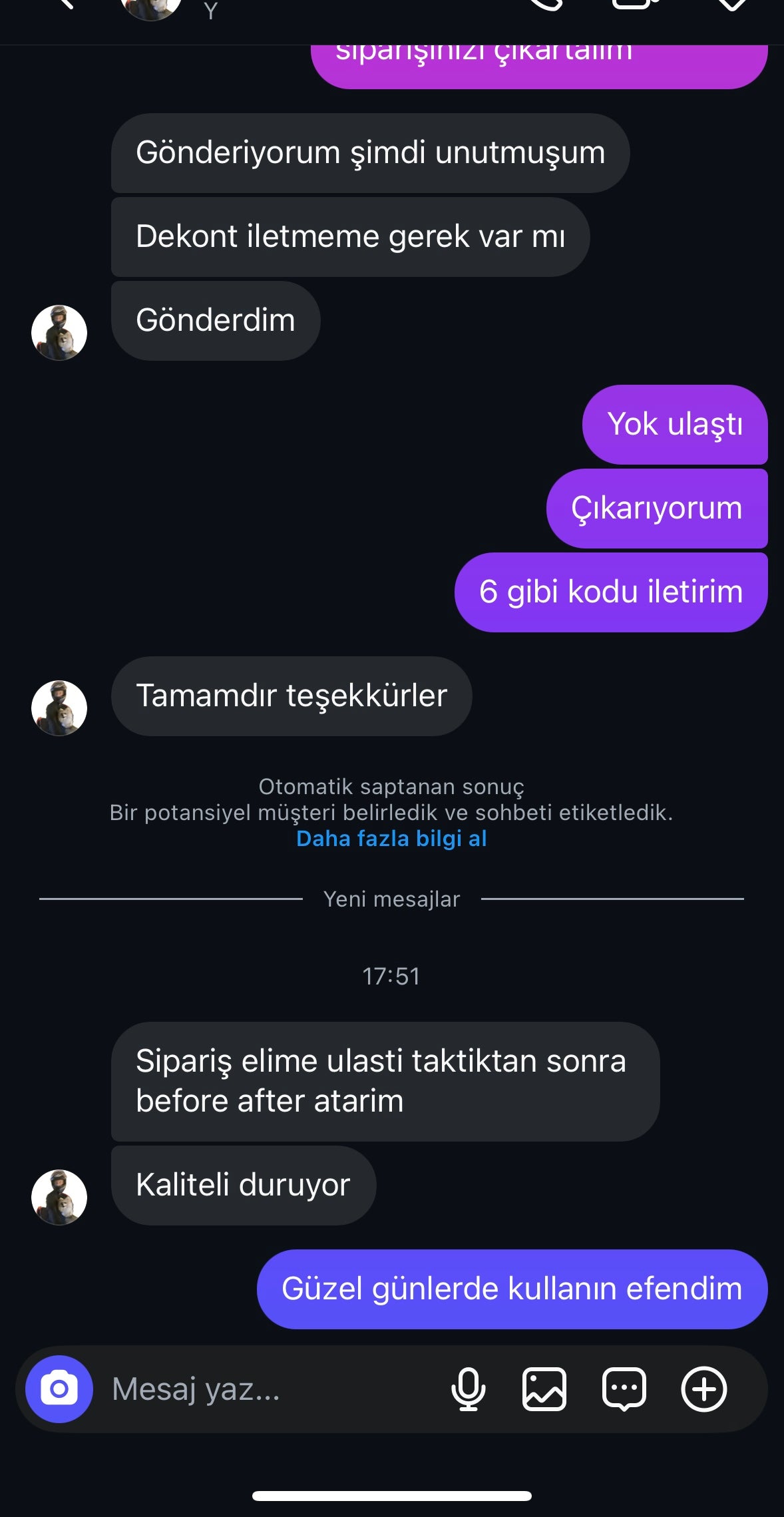This screenshot has width=784, height=1517.
Task: Record a voice message with the microphone
Action: pyautogui.click(x=469, y=1389)
